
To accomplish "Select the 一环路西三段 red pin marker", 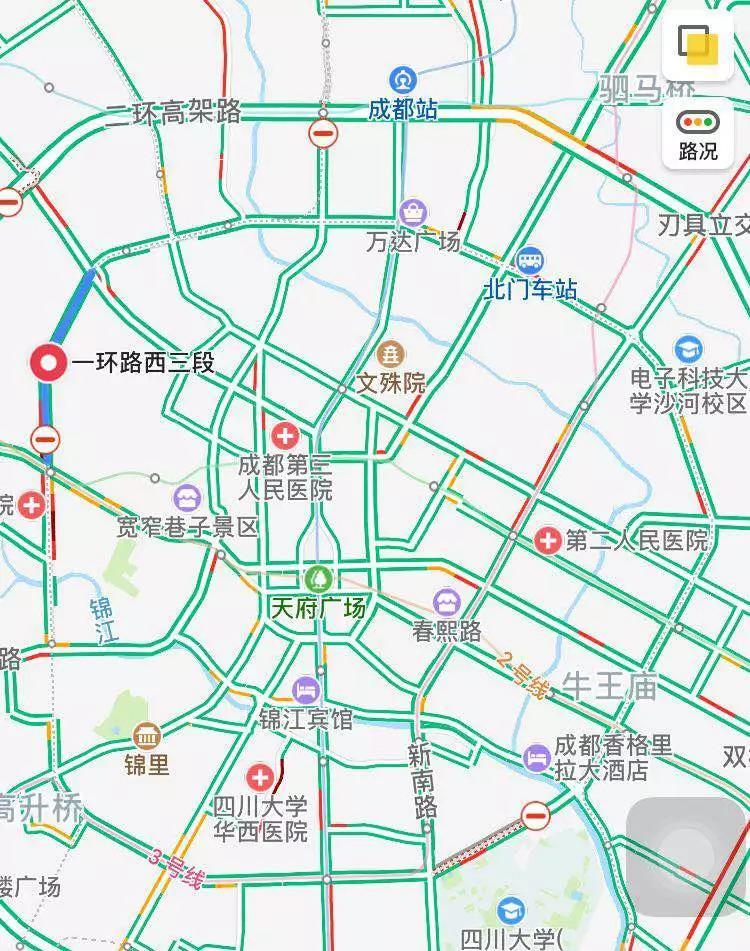I will (x=47, y=362).
